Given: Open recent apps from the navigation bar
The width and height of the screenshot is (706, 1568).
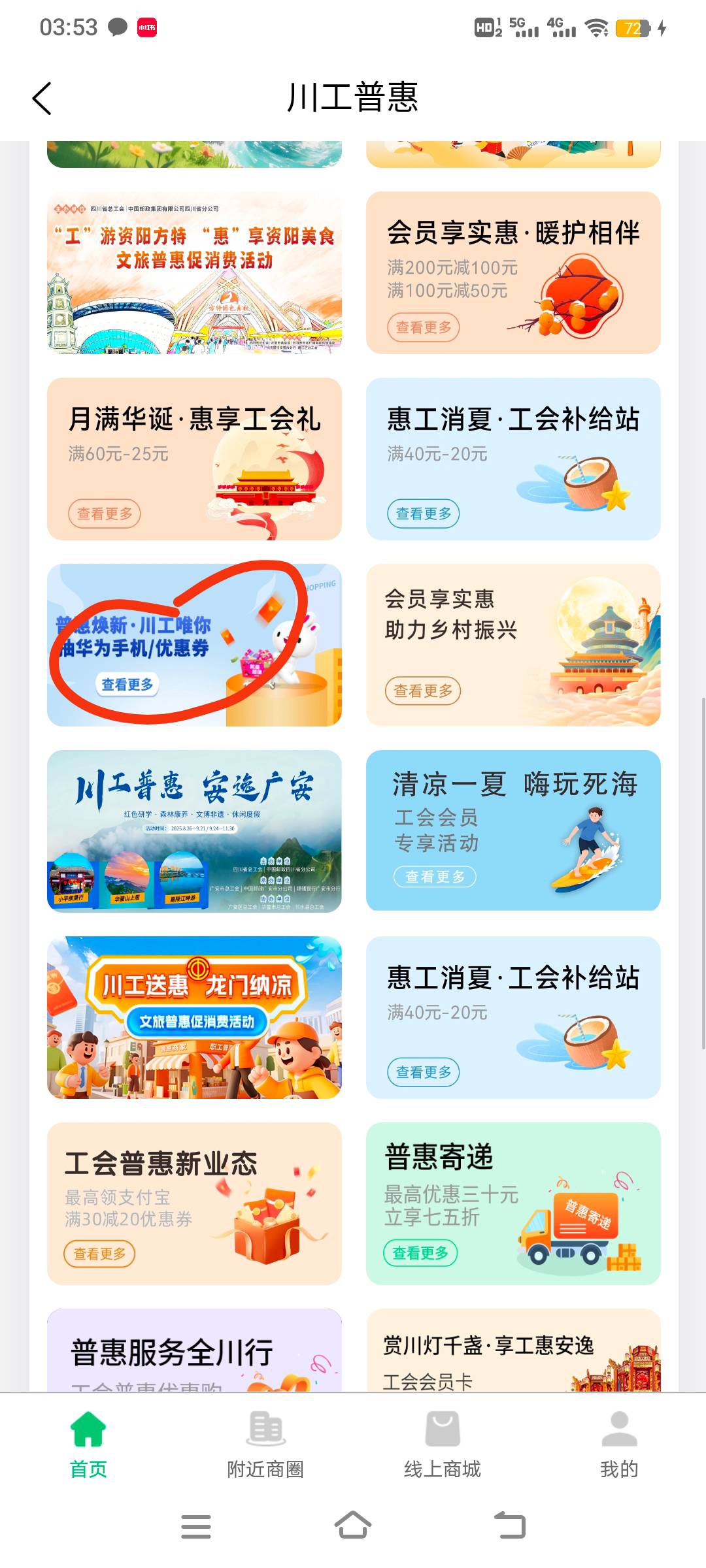Looking at the screenshot, I should pyautogui.click(x=195, y=1526).
